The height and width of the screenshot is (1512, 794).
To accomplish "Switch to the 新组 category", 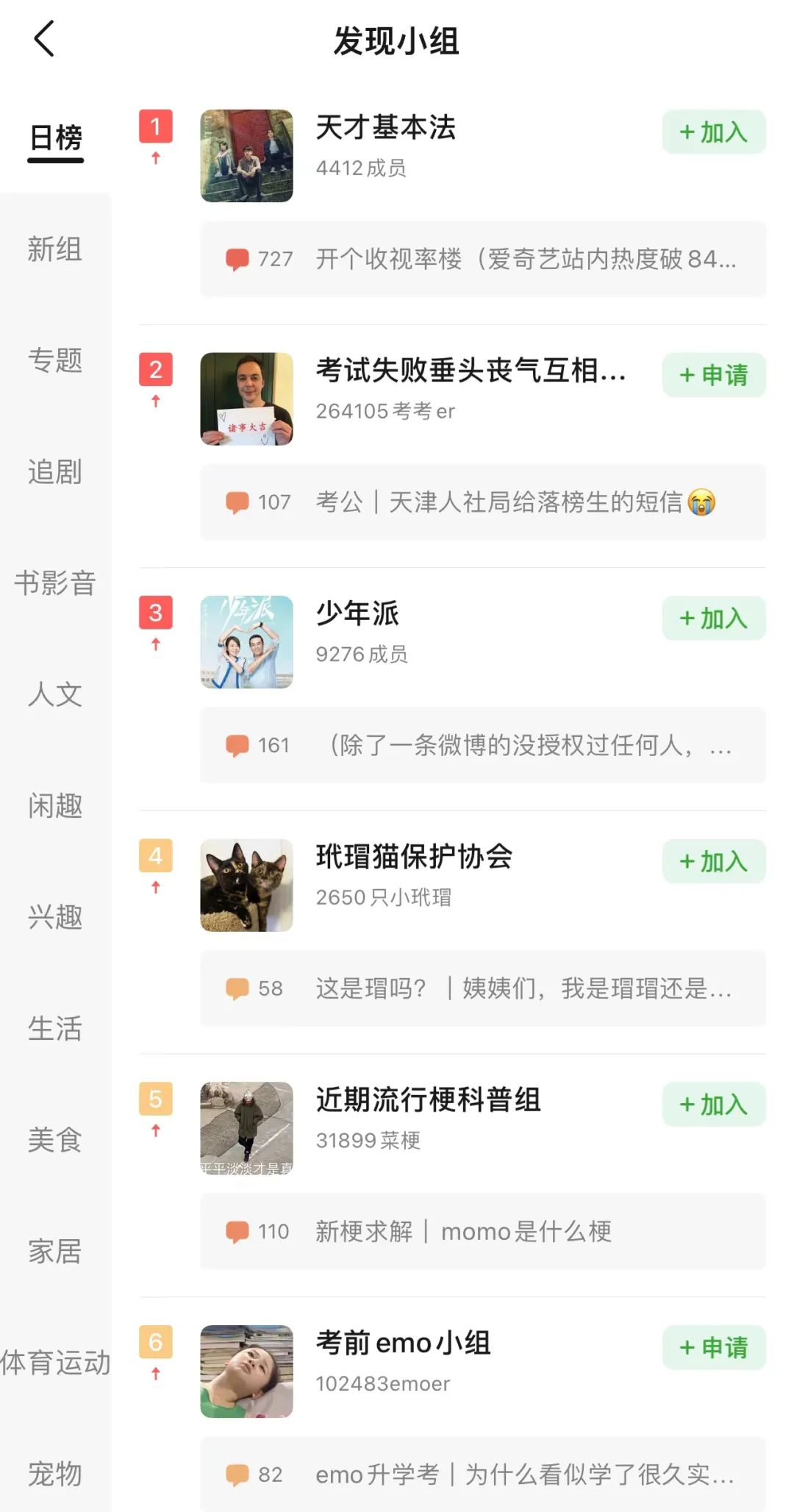I will (55, 249).
